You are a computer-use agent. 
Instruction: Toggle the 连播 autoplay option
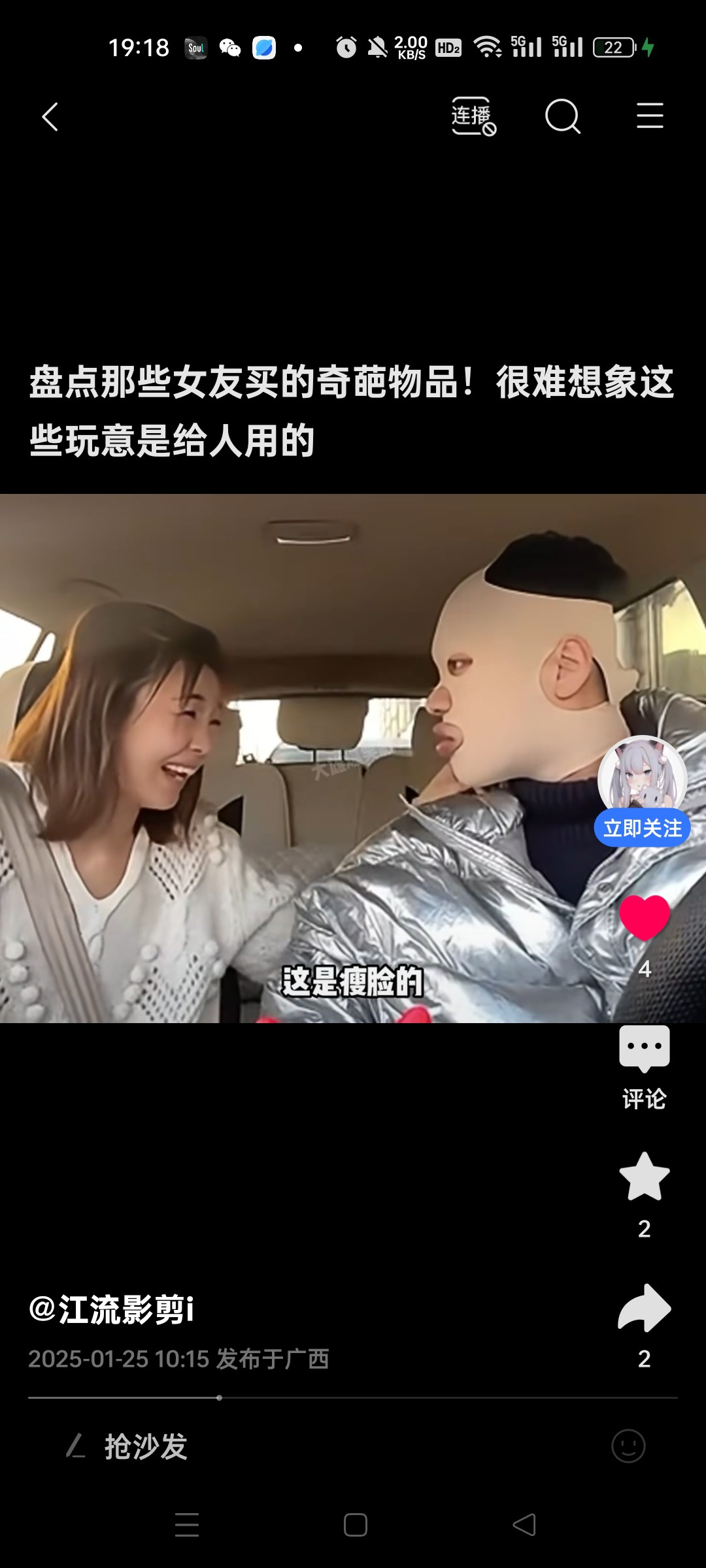[x=473, y=117]
